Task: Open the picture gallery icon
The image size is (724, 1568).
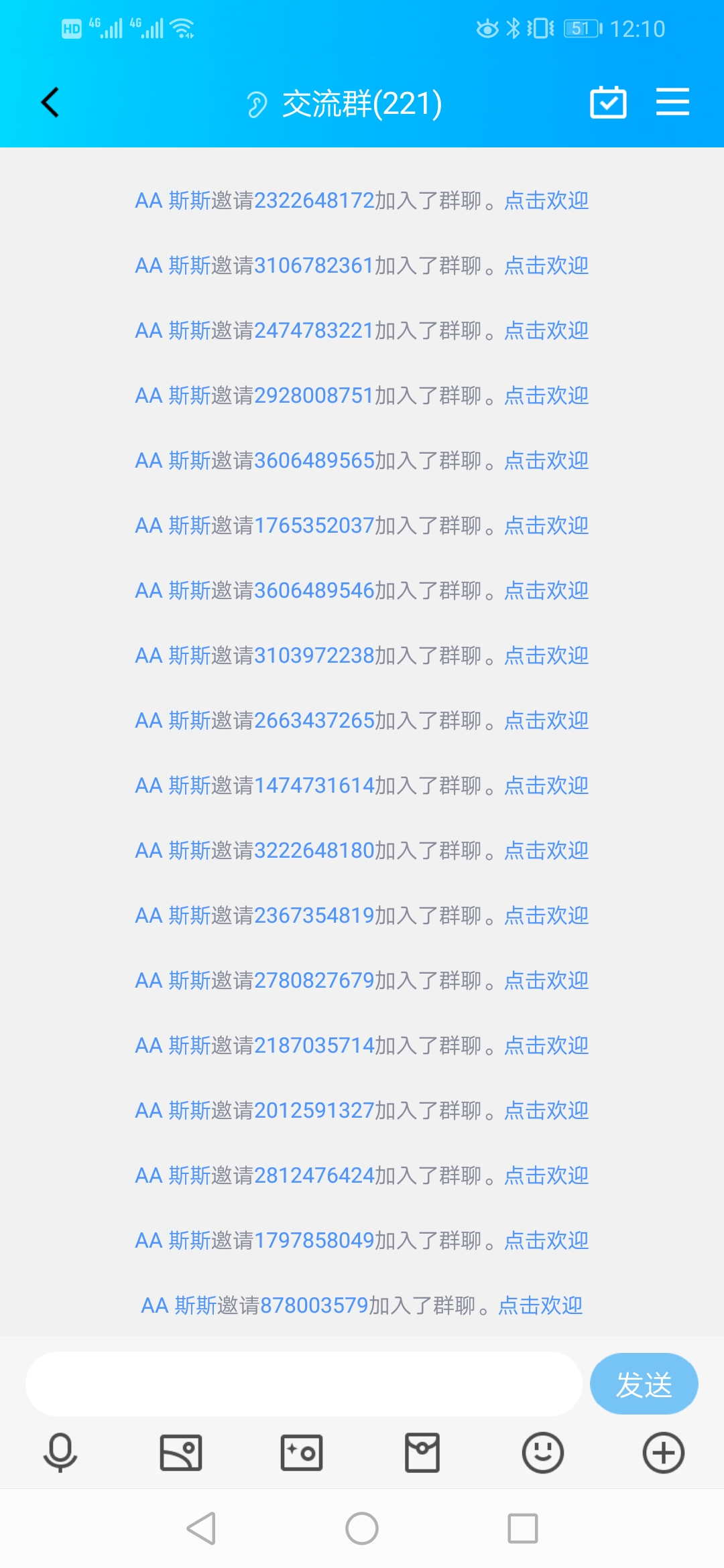Action: coord(181,1453)
